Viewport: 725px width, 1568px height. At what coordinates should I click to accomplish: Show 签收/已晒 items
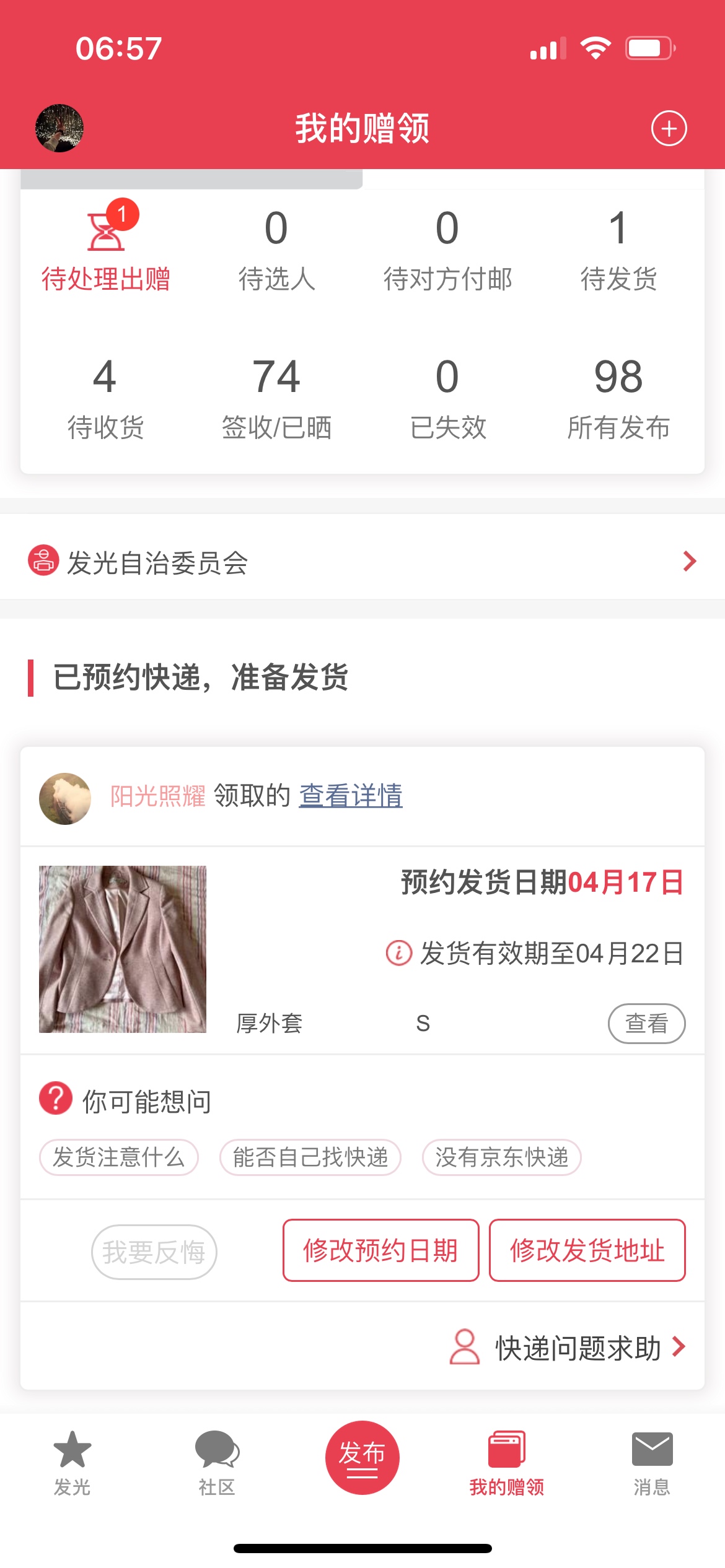(x=276, y=398)
